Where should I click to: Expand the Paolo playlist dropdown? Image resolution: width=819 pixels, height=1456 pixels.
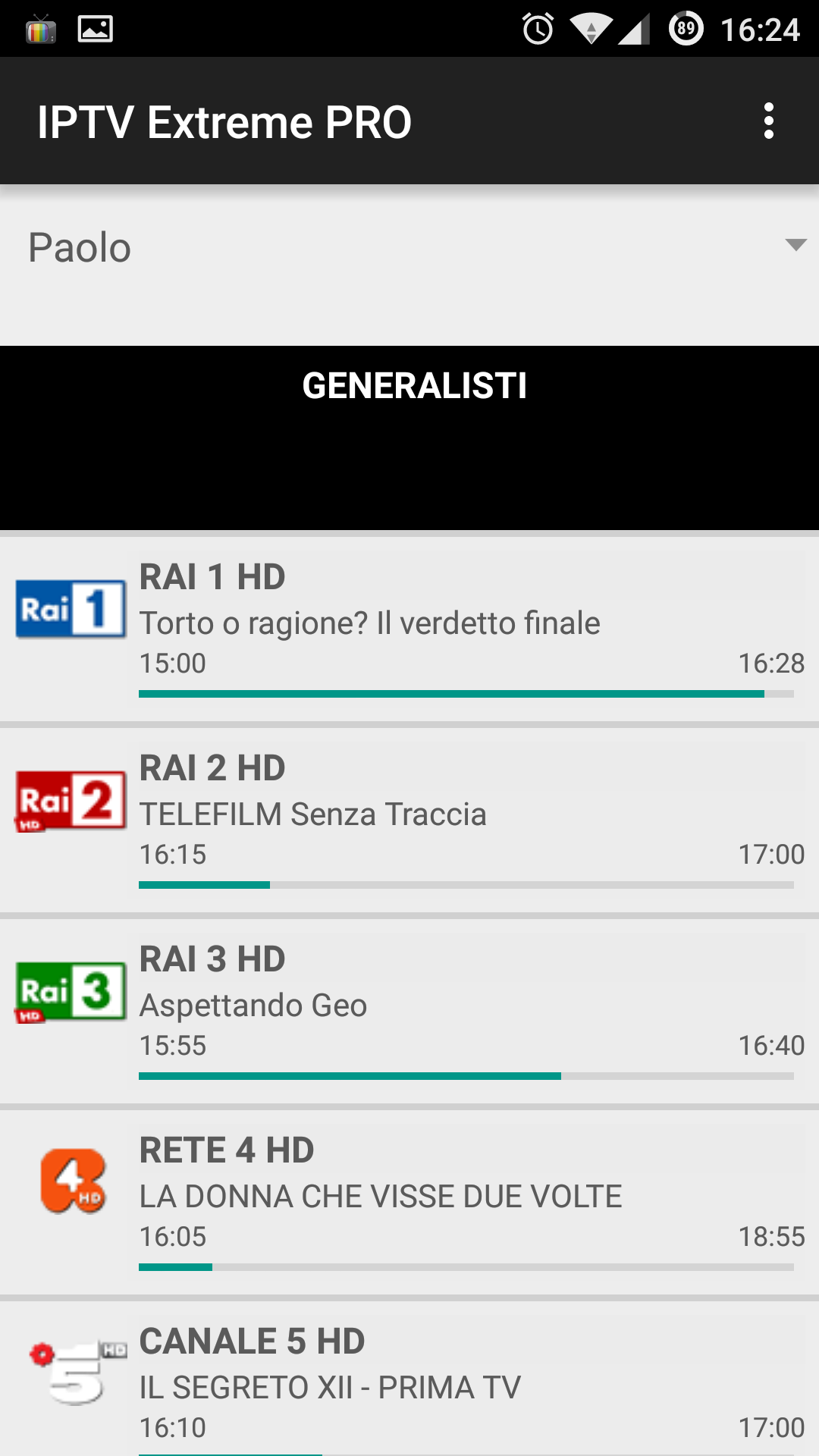pyautogui.click(x=409, y=247)
